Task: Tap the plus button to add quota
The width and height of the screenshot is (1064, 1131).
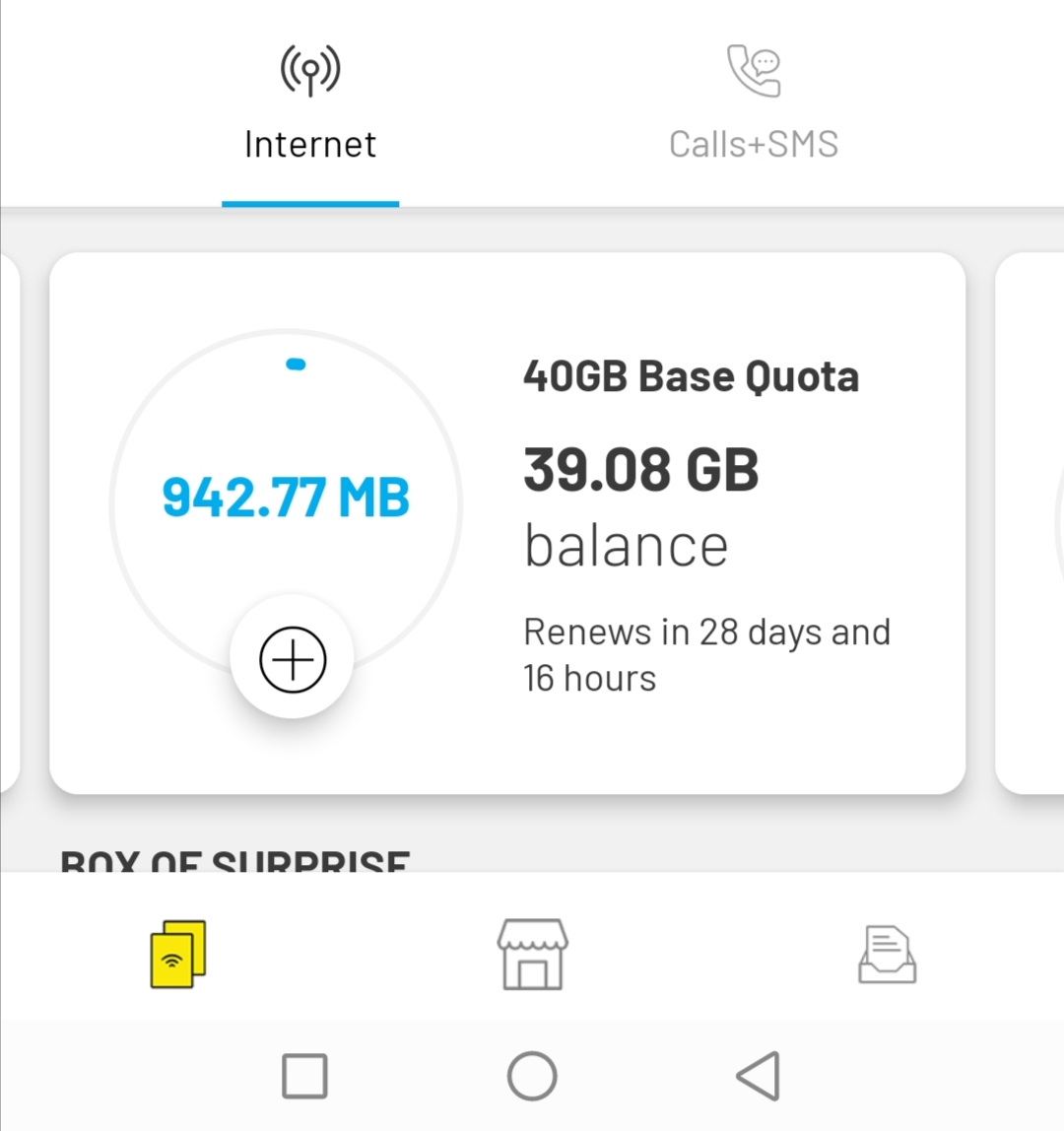Action: [x=293, y=659]
